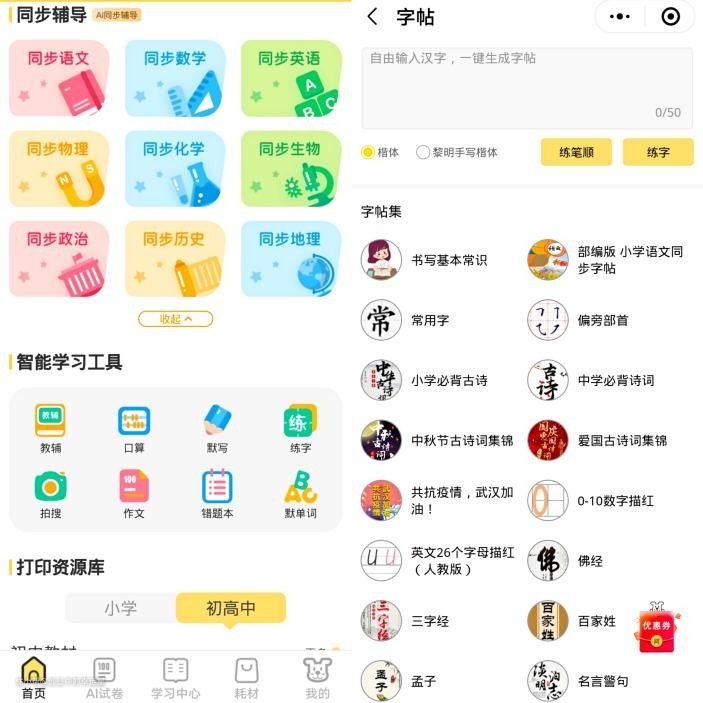Image resolution: width=703 pixels, height=703 pixels.
Task: Focus the 自由输入汉字 text field
Action: (x=527, y=86)
